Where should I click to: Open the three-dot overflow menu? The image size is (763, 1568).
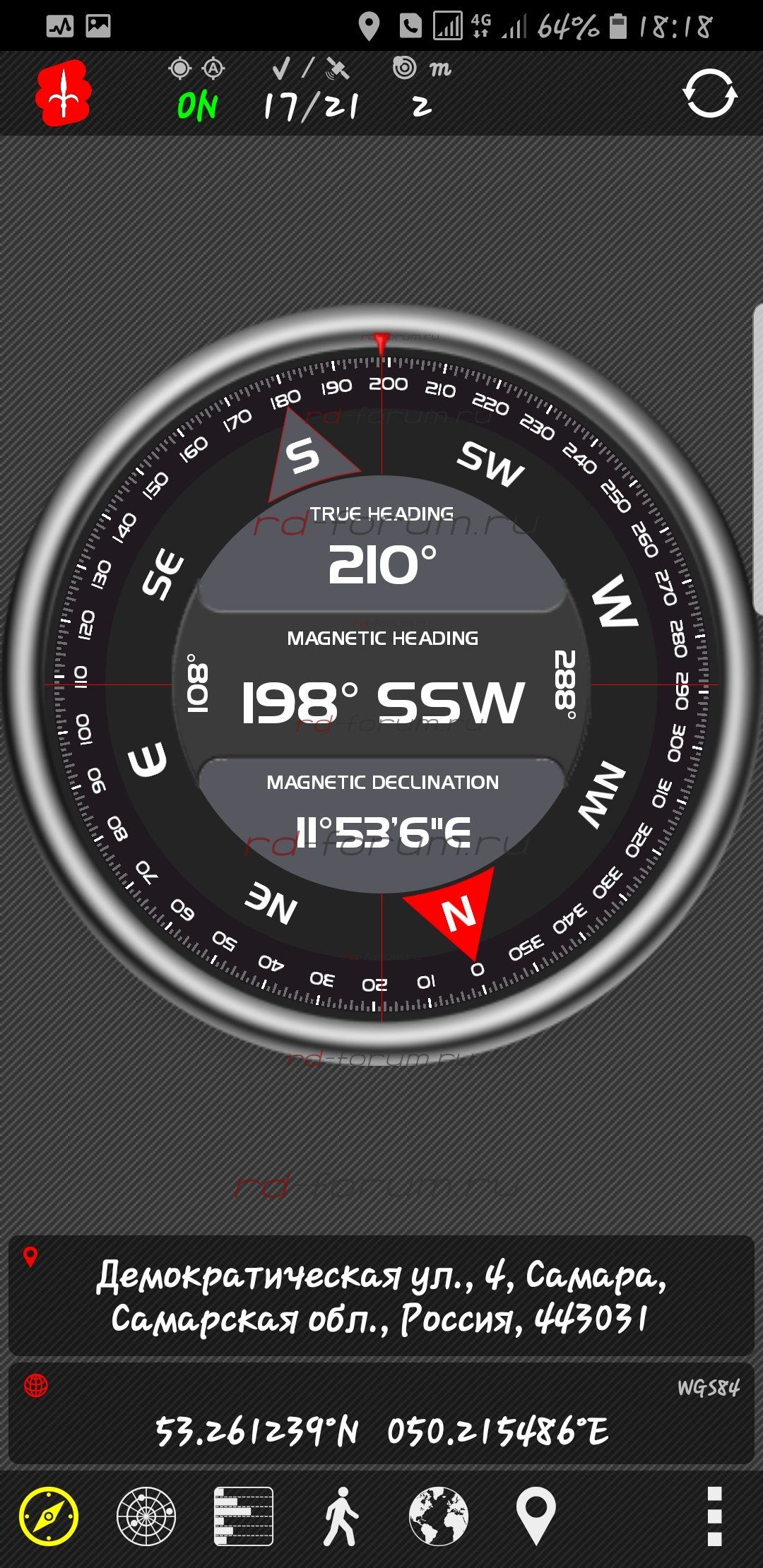714,1516
